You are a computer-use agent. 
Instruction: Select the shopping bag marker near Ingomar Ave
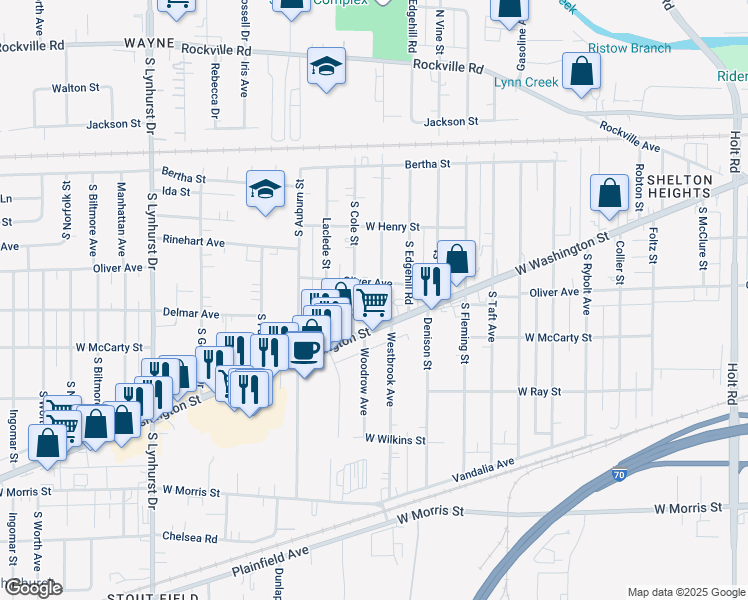[x=47, y=442]
